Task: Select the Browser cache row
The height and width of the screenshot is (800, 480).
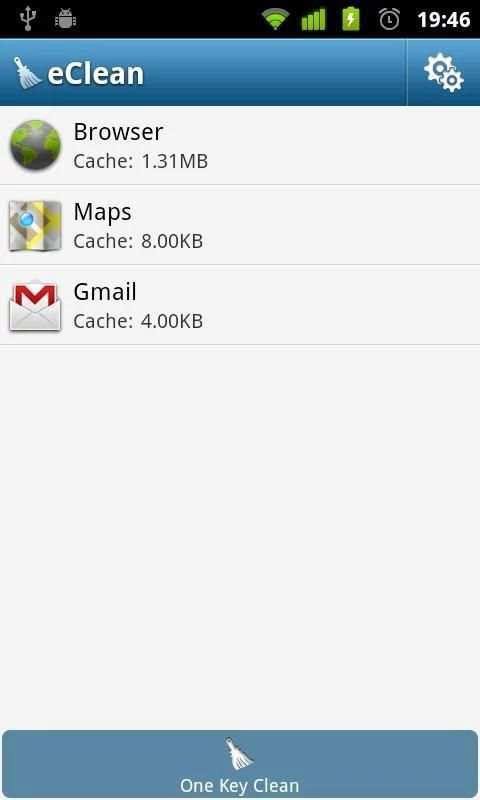Action: (x=240, y=145)
